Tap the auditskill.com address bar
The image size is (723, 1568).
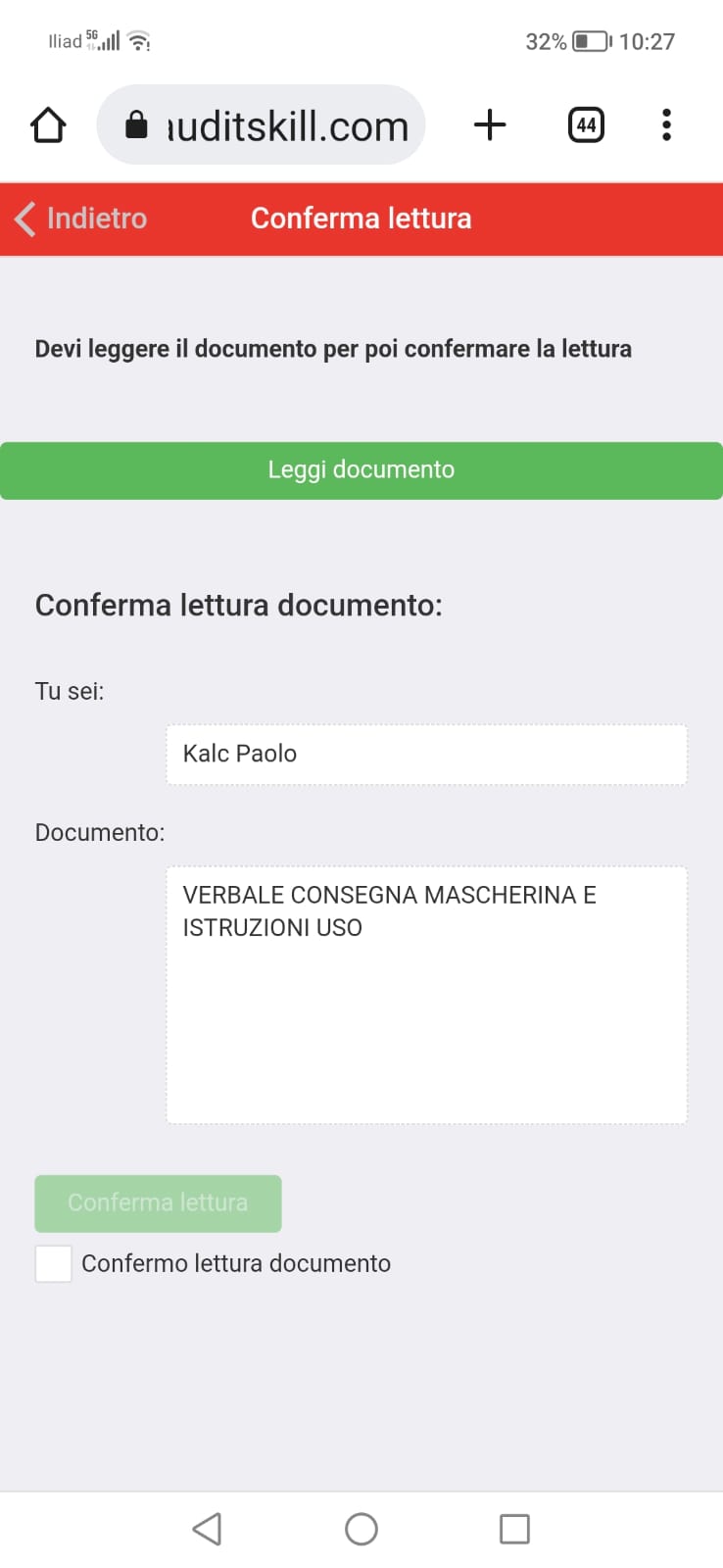click(261, 125)
